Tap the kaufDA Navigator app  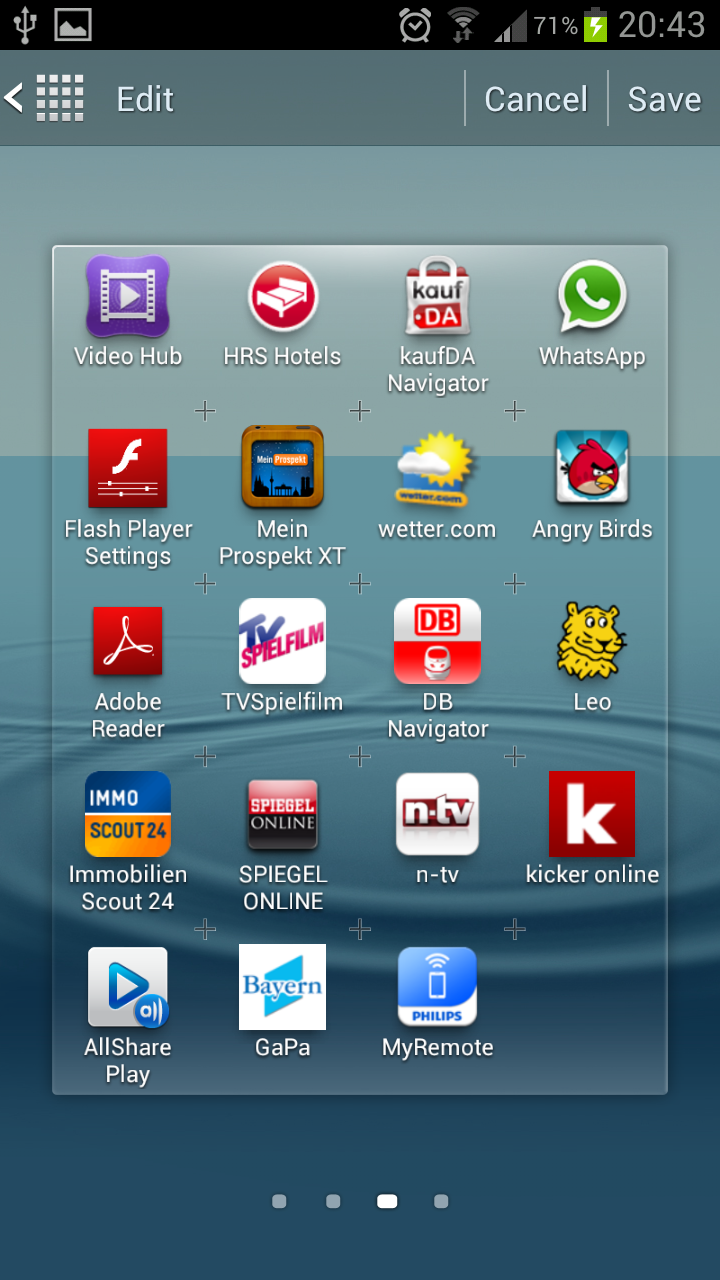[438, 297]
